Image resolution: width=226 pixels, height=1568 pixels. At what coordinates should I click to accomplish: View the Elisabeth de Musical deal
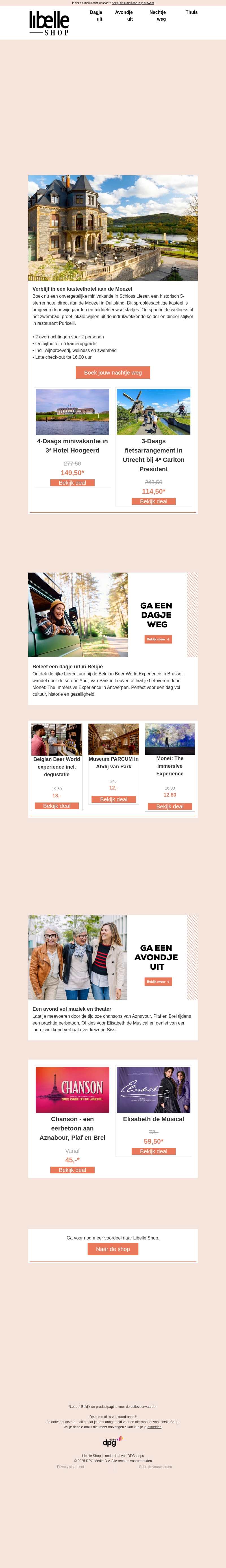click(x=153, y=1151)
